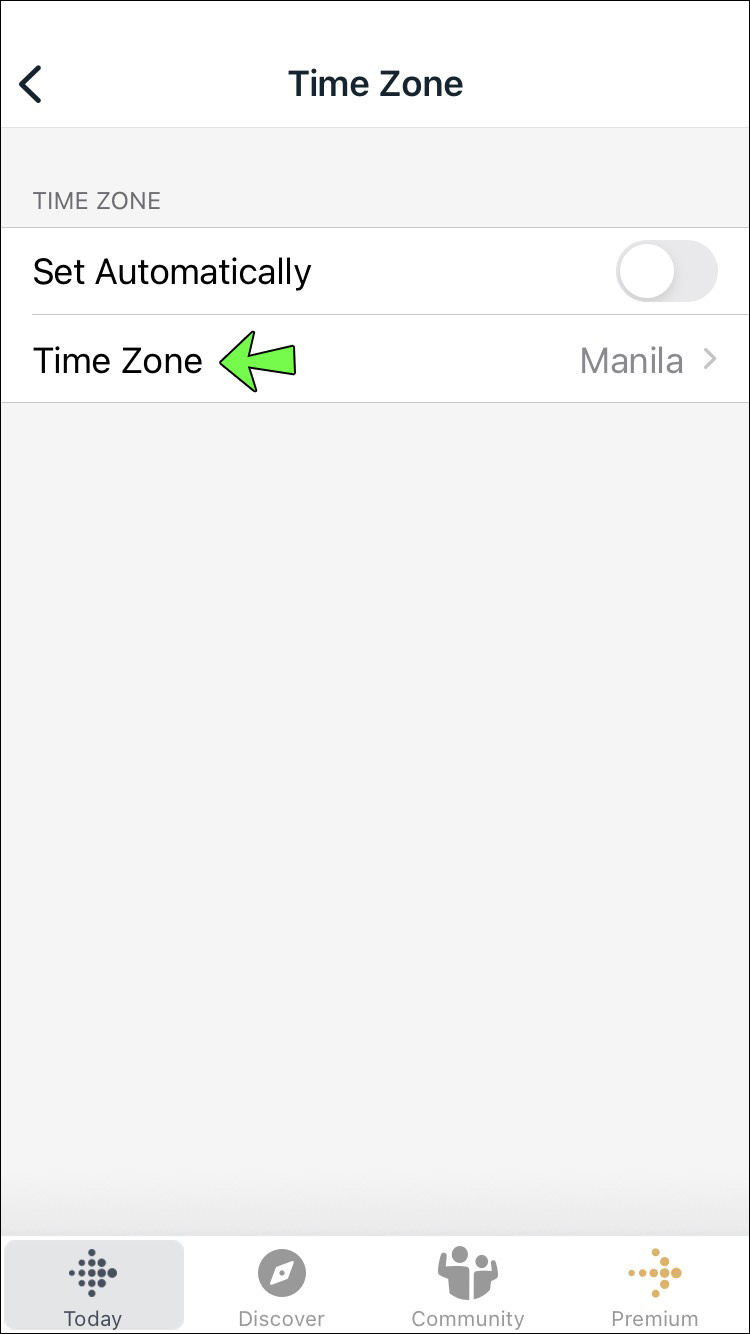Viewport: 750px width, 1334px height.
Task: Open the Community tab
Action: tap(467, 1285)
